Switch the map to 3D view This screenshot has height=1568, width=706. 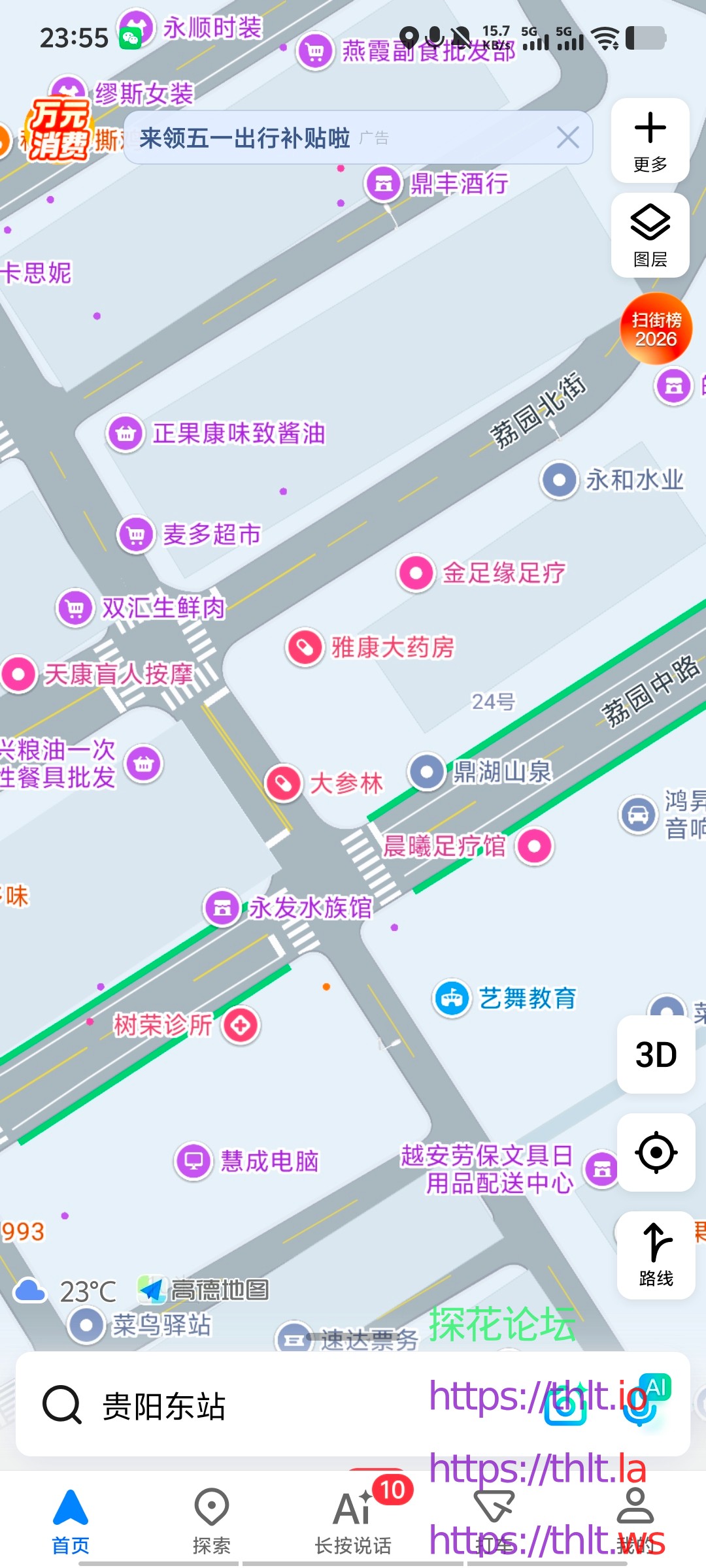click(656, 1053)
